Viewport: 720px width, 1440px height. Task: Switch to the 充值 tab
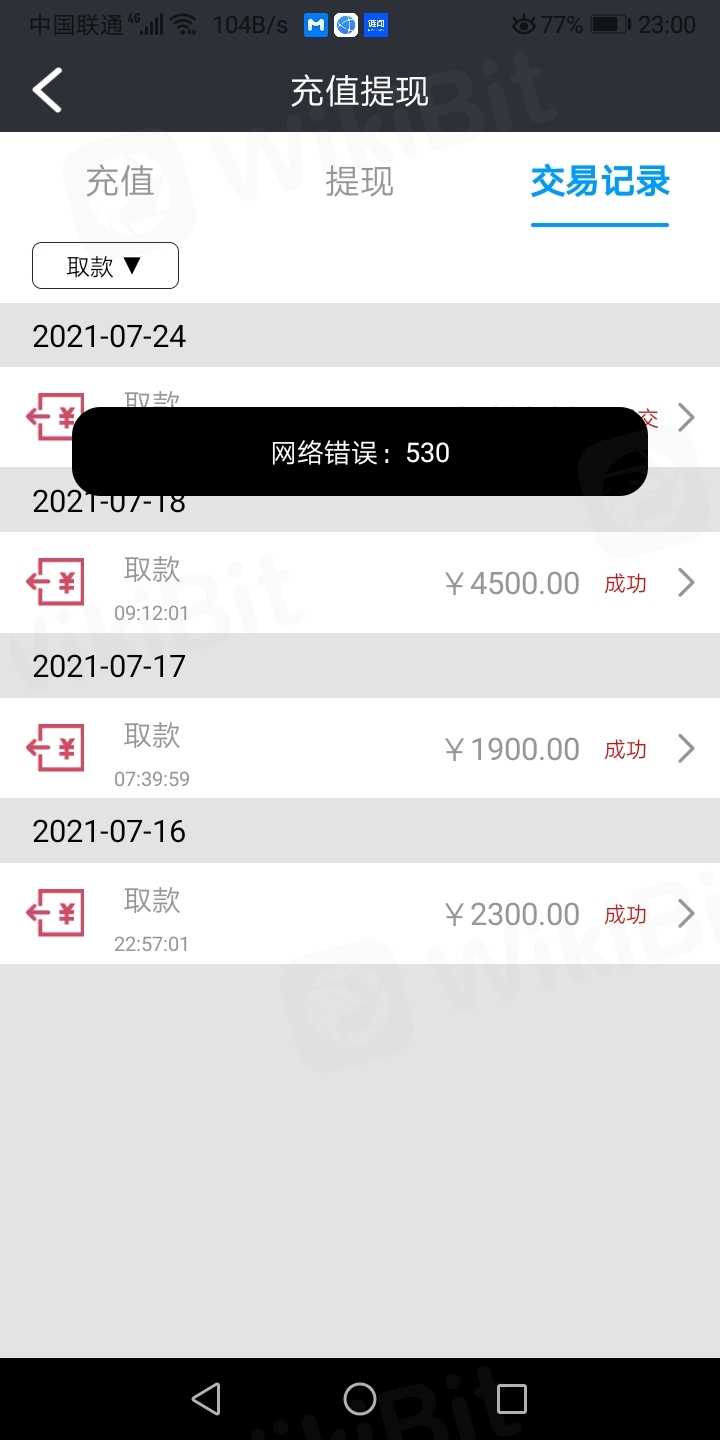(120, 182)
